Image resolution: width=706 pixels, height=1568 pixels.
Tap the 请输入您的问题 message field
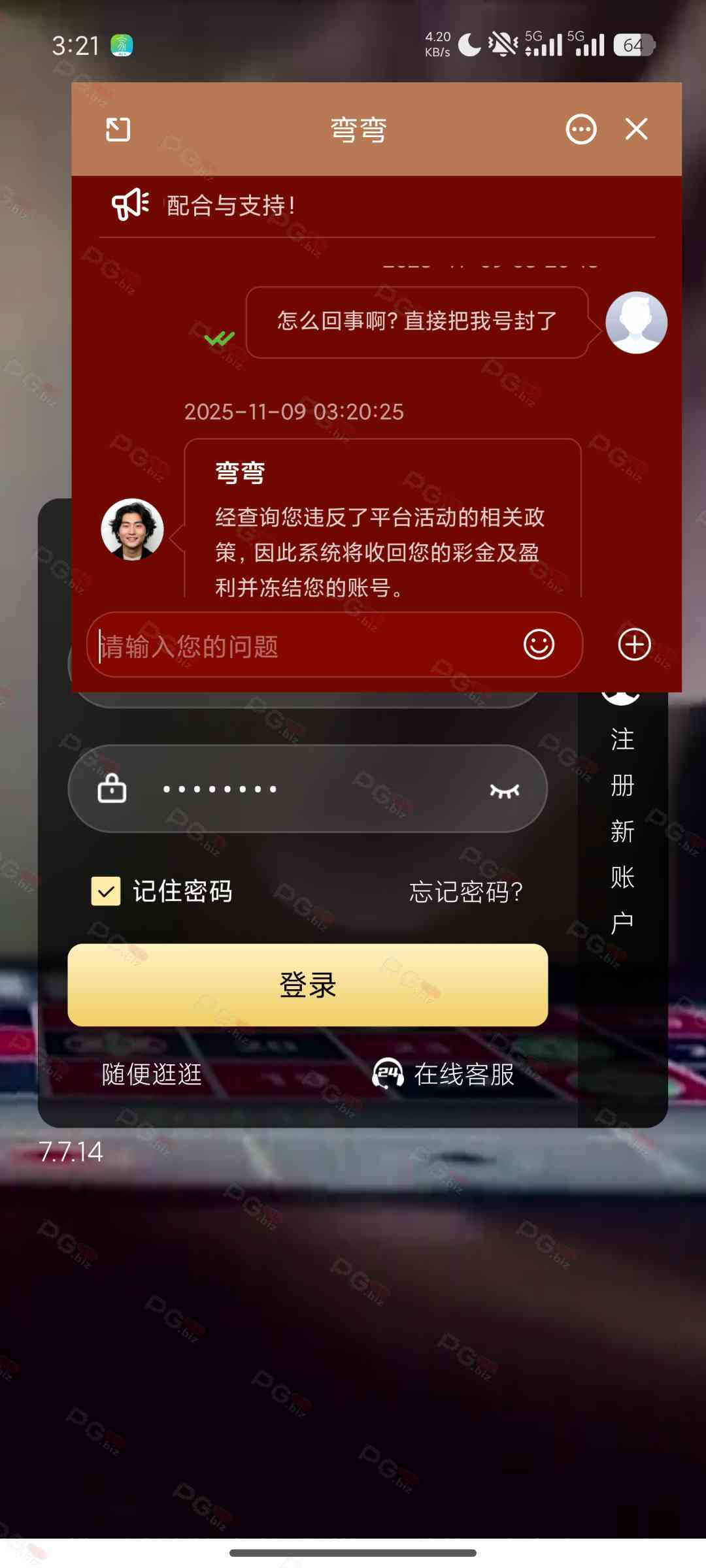pyautogui.click(x=301, y=646)
